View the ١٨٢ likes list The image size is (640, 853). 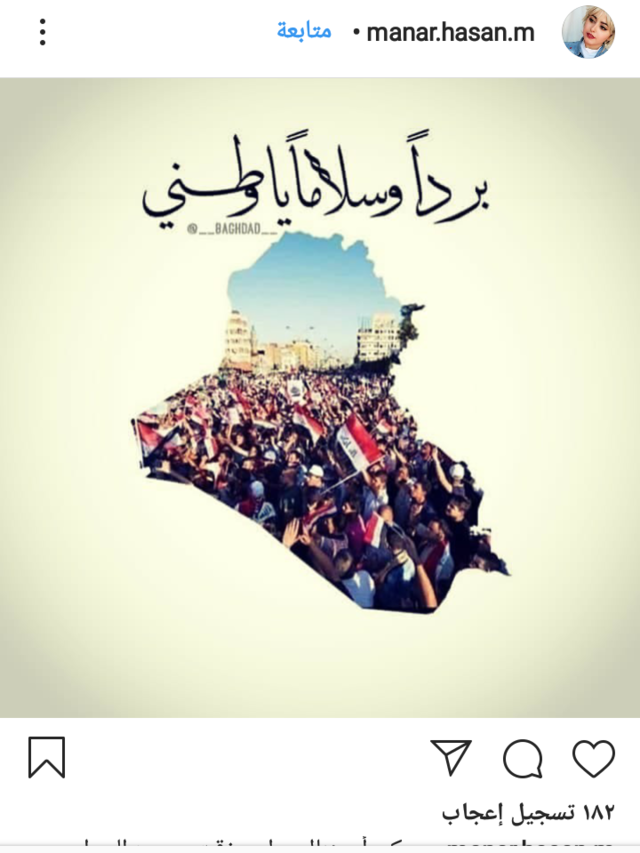528,813
